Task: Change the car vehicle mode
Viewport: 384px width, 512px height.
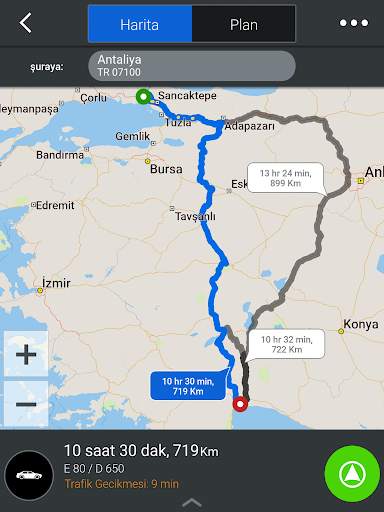Action: click(x=29, y=475)
